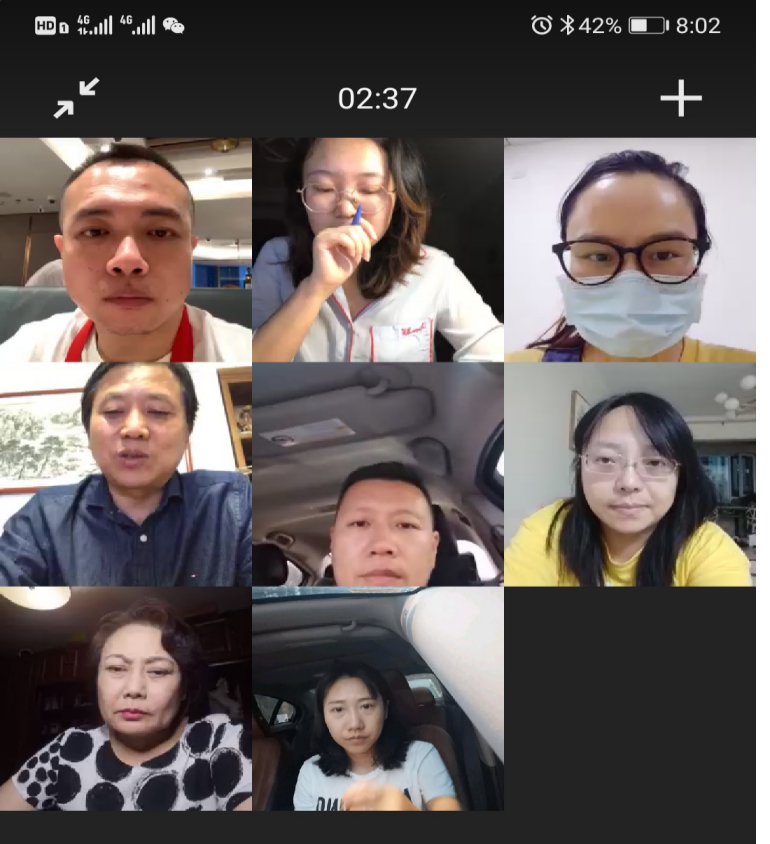The image size is (770, 844).
Task: Add a participant with the plus icon
Action: click(681, 98)
